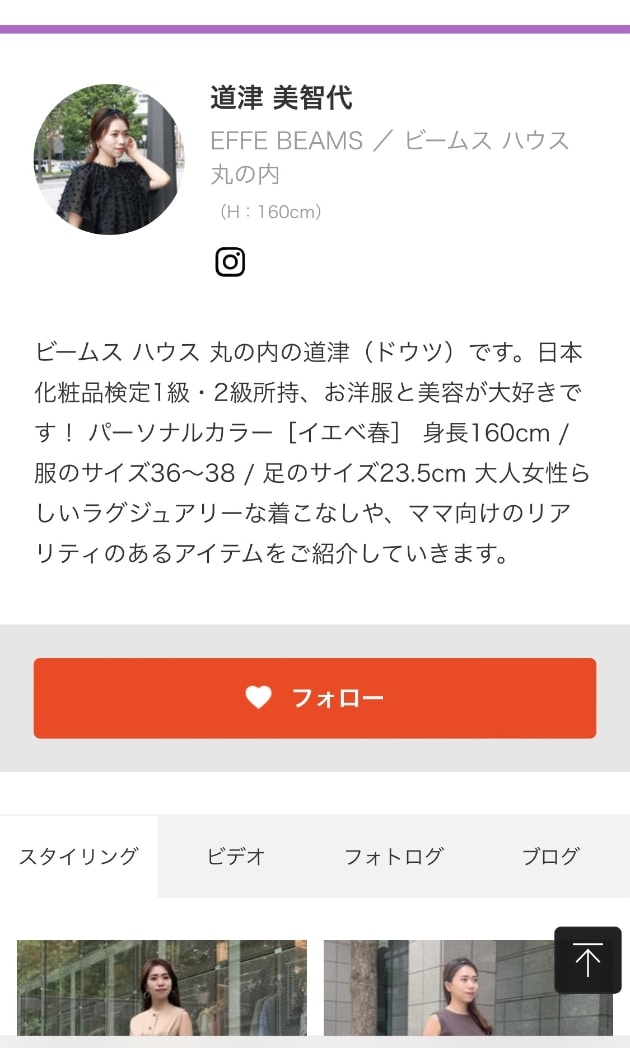Switch to the ビデオ tab
This screenshot has width=630, height=1048.
(x=236, y=856)
